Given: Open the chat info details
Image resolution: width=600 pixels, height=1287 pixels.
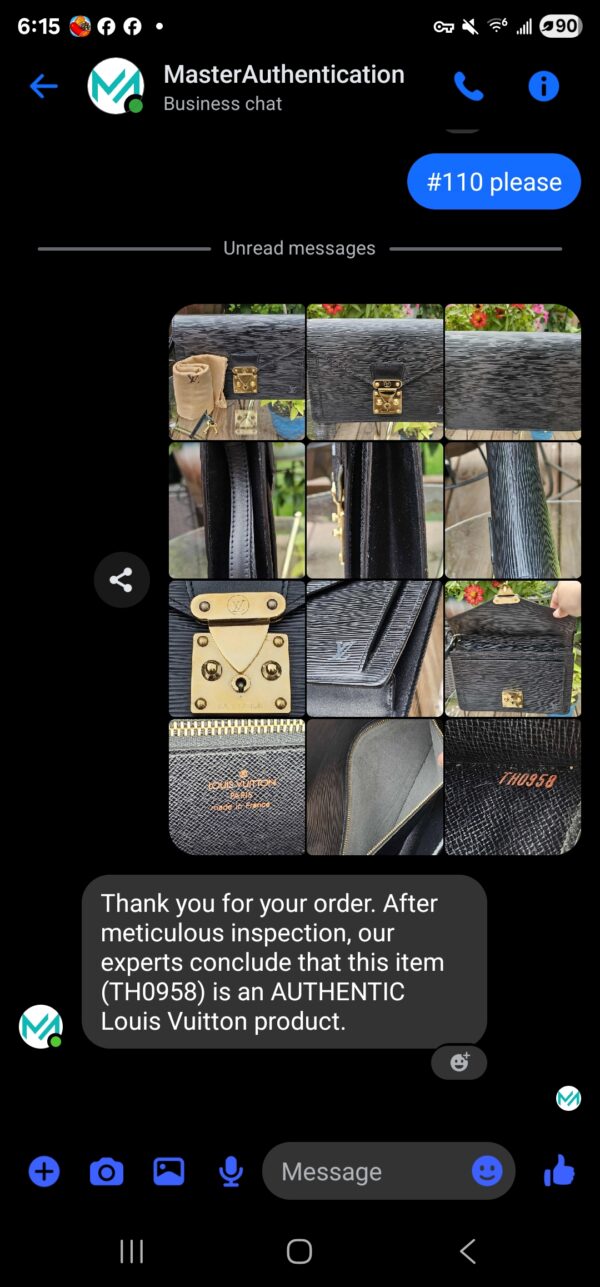Looking at the screenshot, I should pos(543,87).
